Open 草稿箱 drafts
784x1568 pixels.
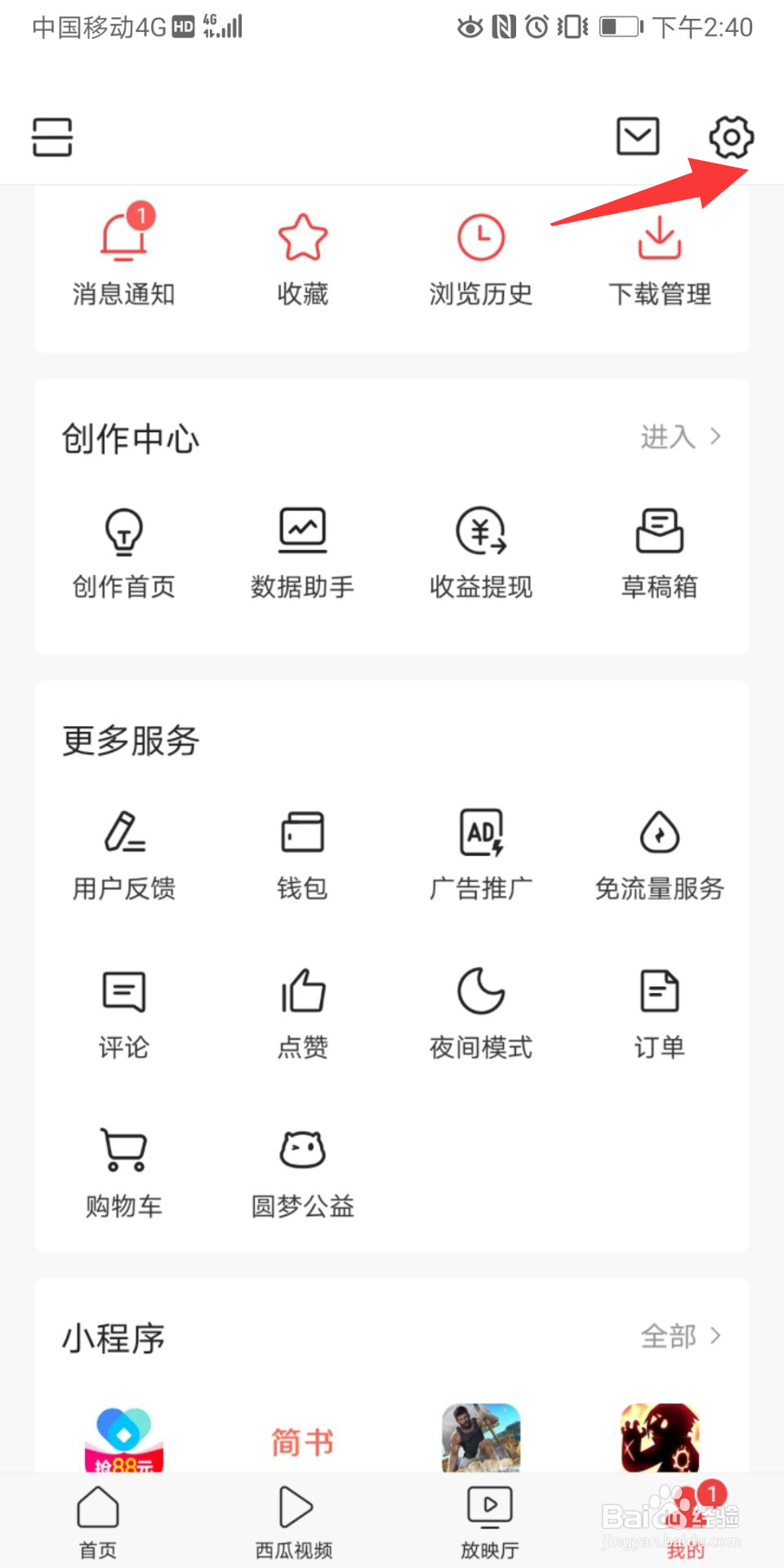coord(659,552)
